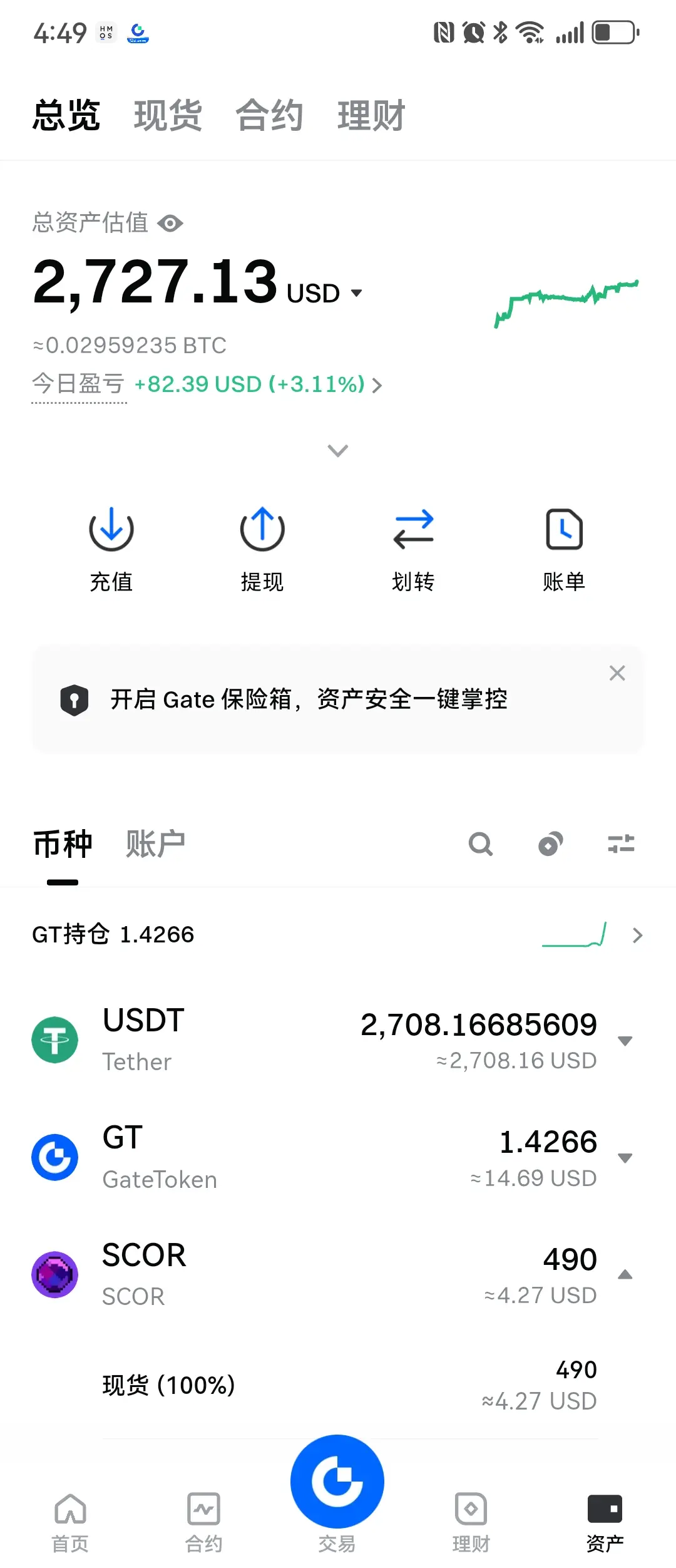The image size is (676, 1568).
Task: Search the coin list
Action: coord(481,844)
